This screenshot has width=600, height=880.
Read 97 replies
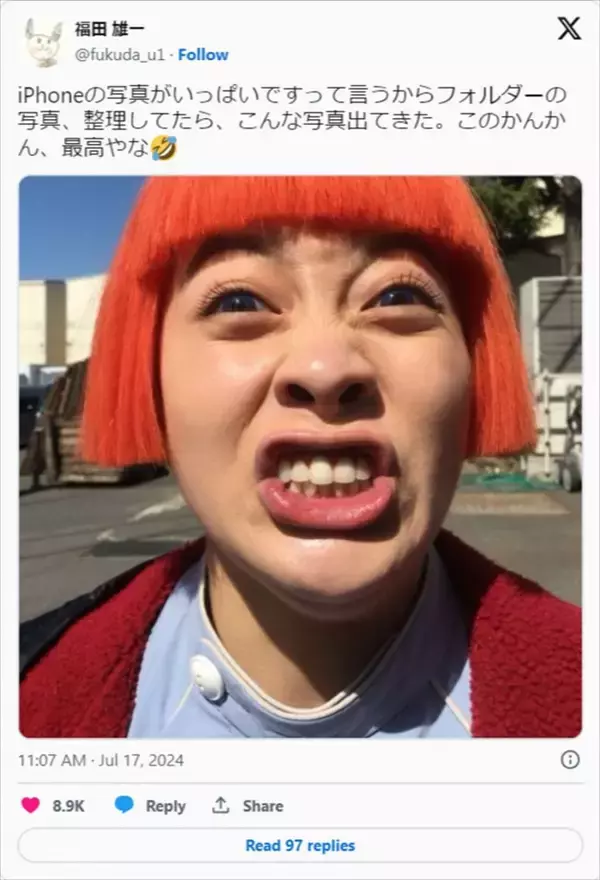click(300, 845)
